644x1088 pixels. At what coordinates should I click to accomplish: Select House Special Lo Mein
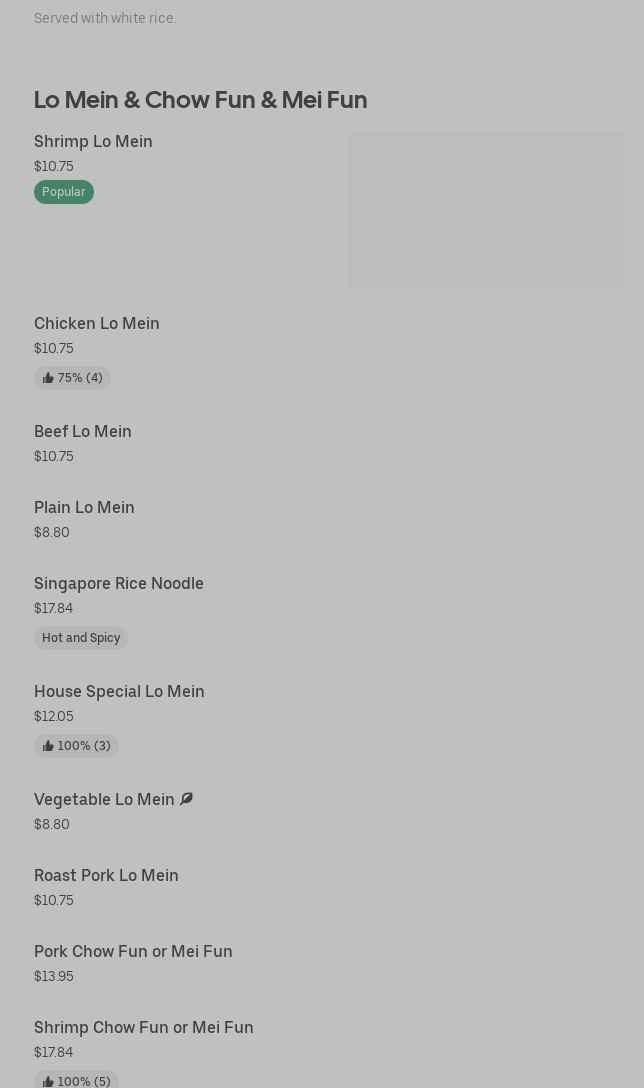click(x=118, y=692)
